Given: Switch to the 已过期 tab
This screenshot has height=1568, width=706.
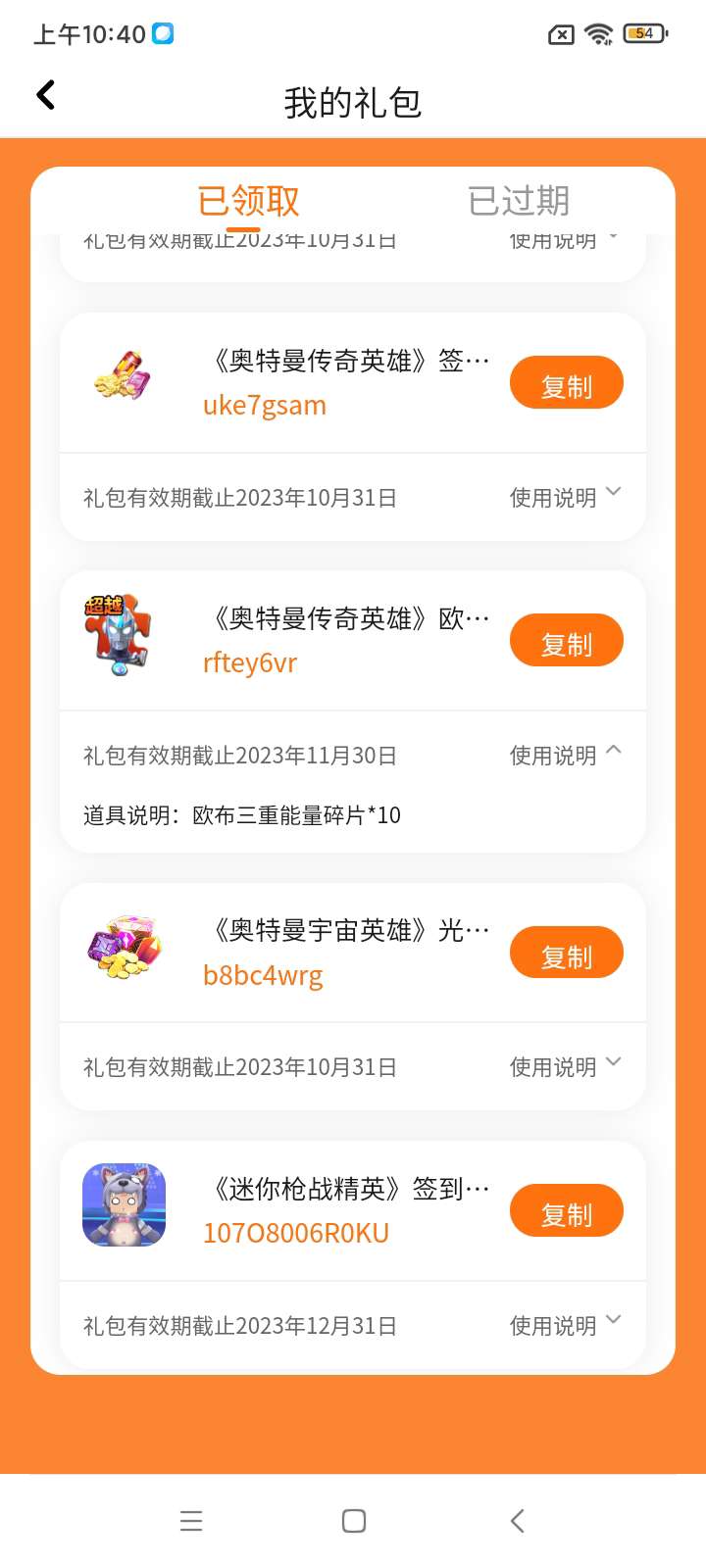Looking at the screenshot, I should [519, 201].
